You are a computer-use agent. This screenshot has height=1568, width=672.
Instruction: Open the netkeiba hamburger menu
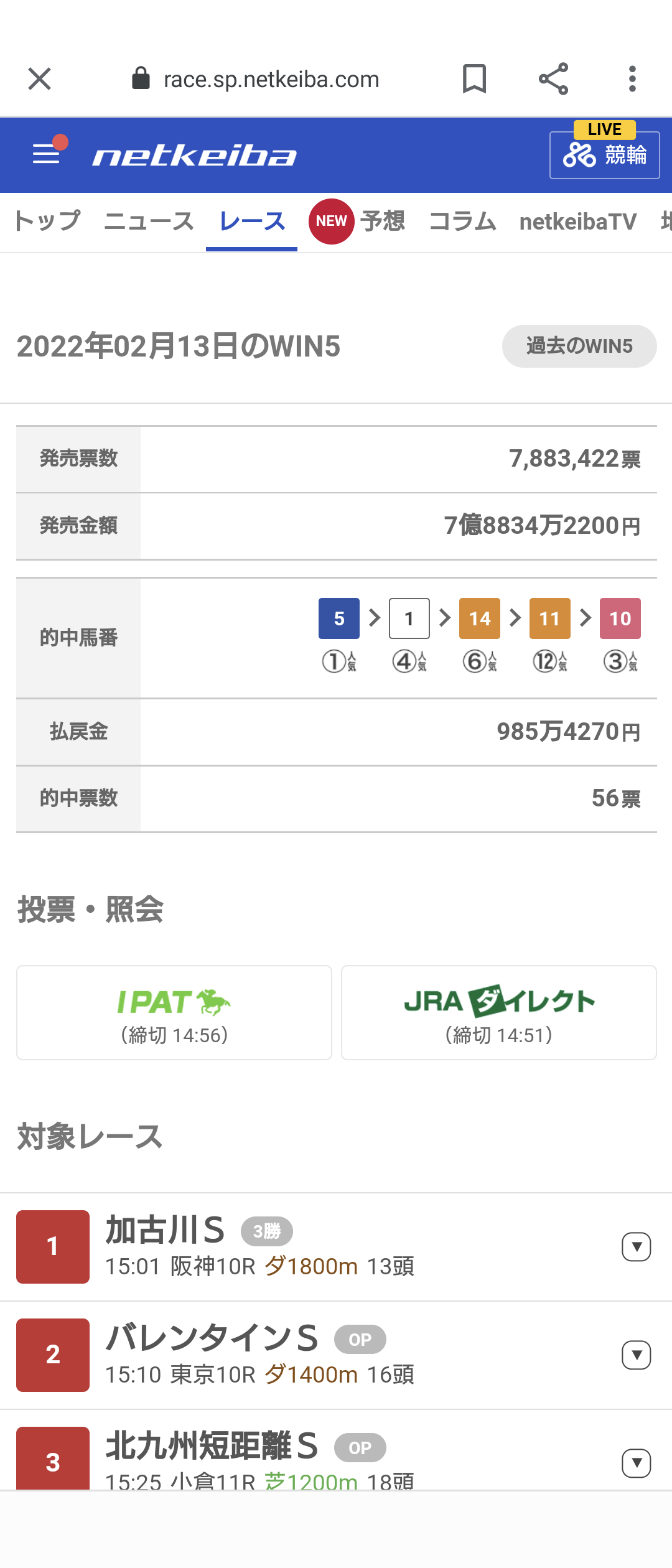pyautogui.click(x=47, y=153)
